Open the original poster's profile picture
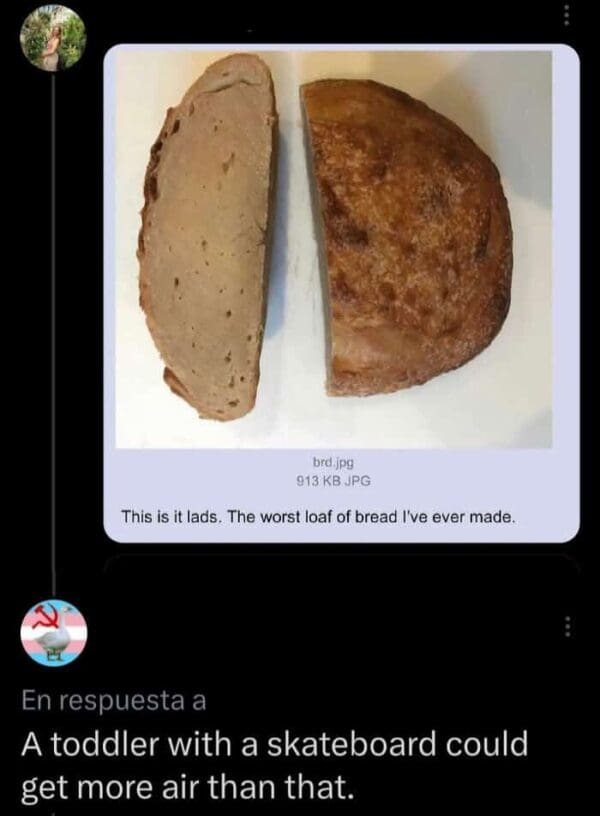 click(x=53, y=38)
